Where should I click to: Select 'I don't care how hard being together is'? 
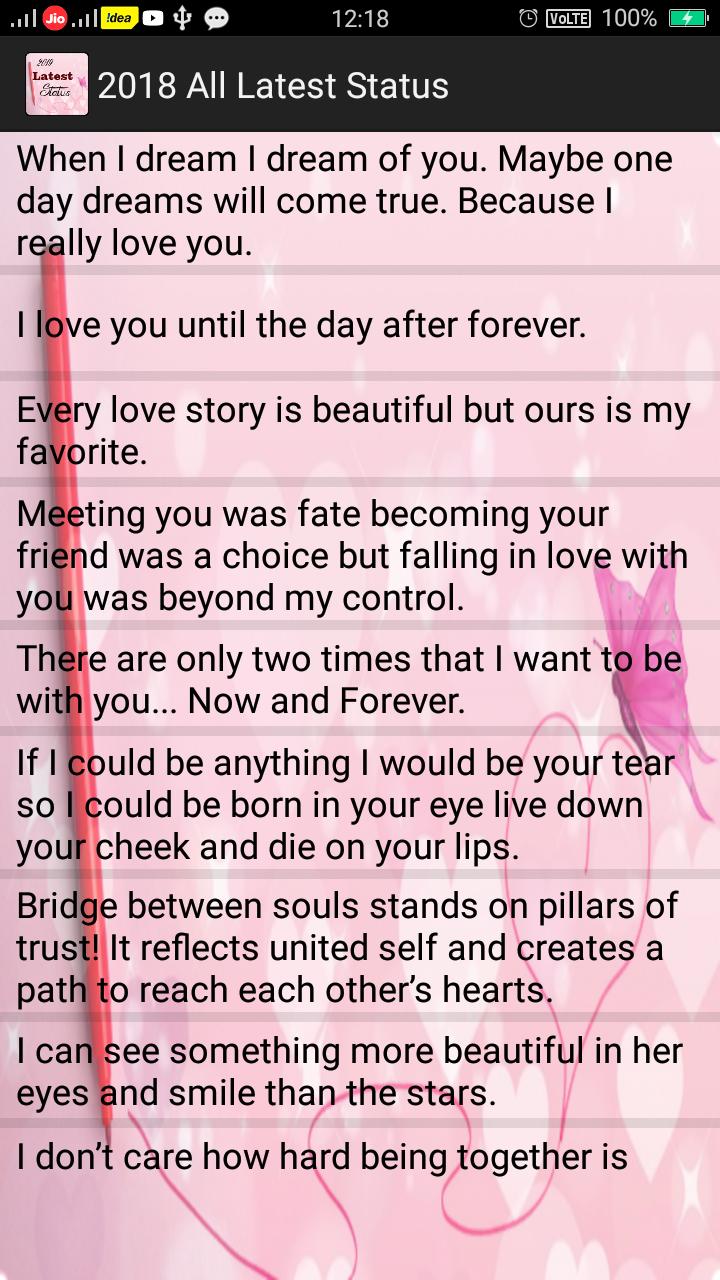tap(322, 1157)
